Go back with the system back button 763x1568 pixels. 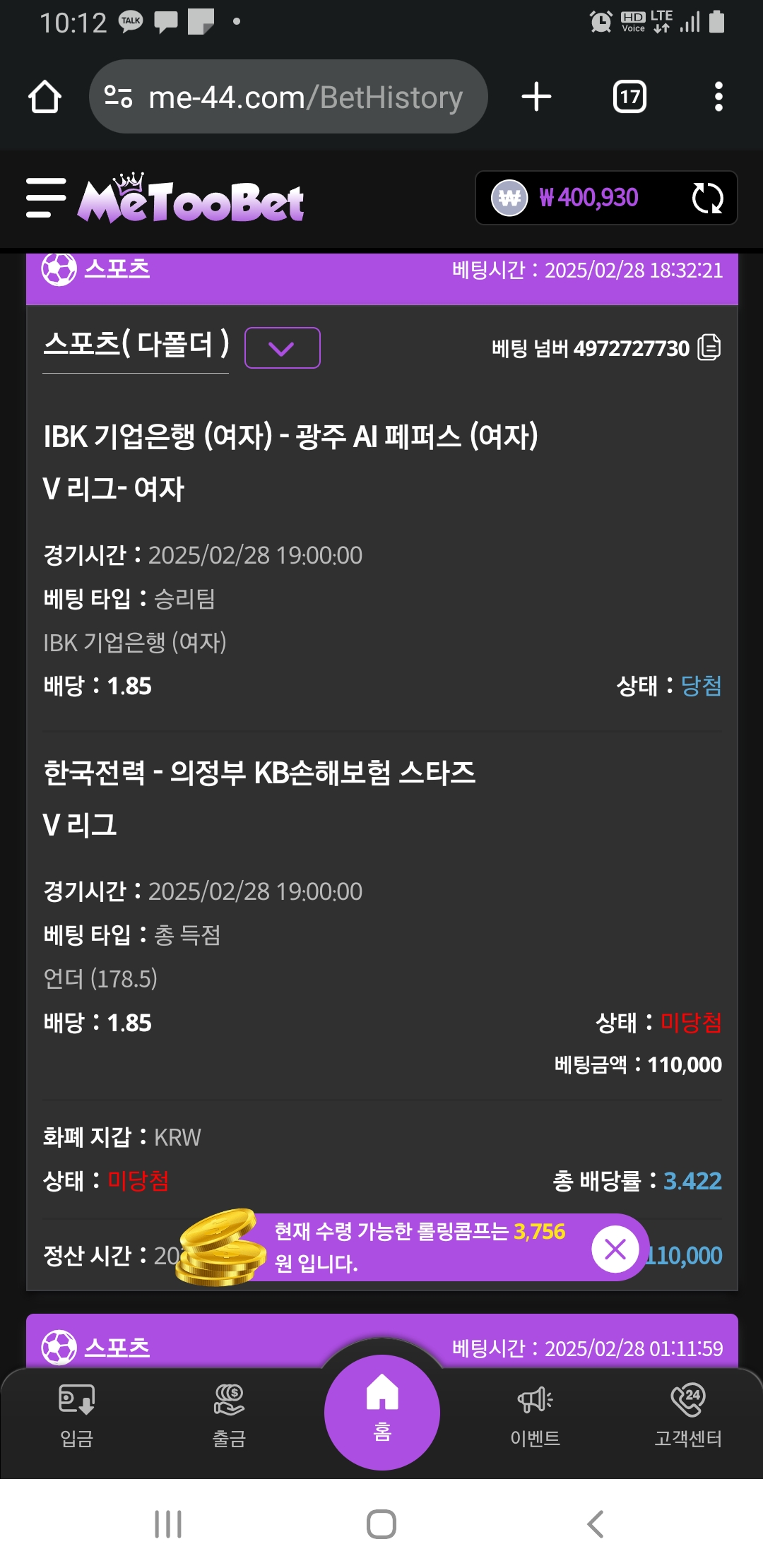pos(596,1524)
